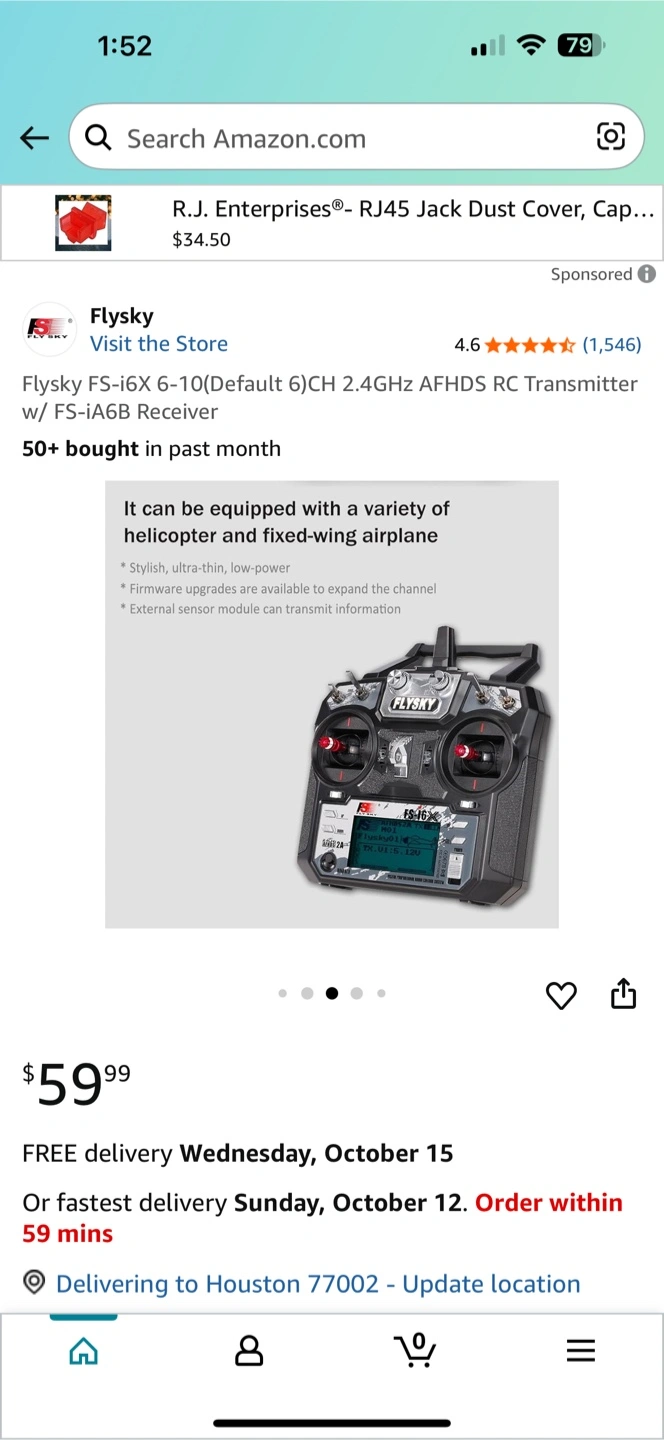
Task: Open the hamburger menu tab
Action: click(x=581, y=1351)
